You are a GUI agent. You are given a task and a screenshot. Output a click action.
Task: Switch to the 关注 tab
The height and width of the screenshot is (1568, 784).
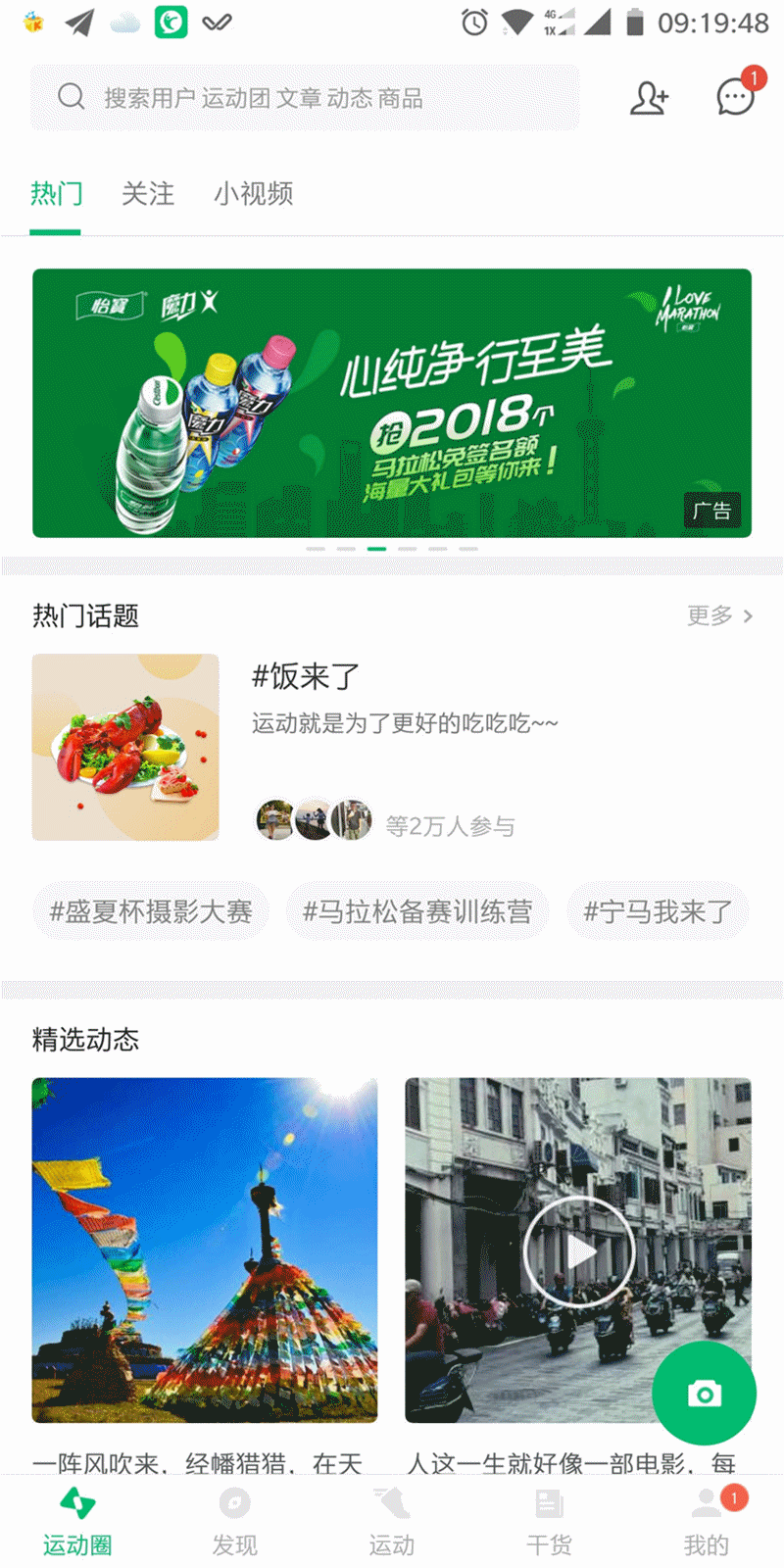click(148, 194)
